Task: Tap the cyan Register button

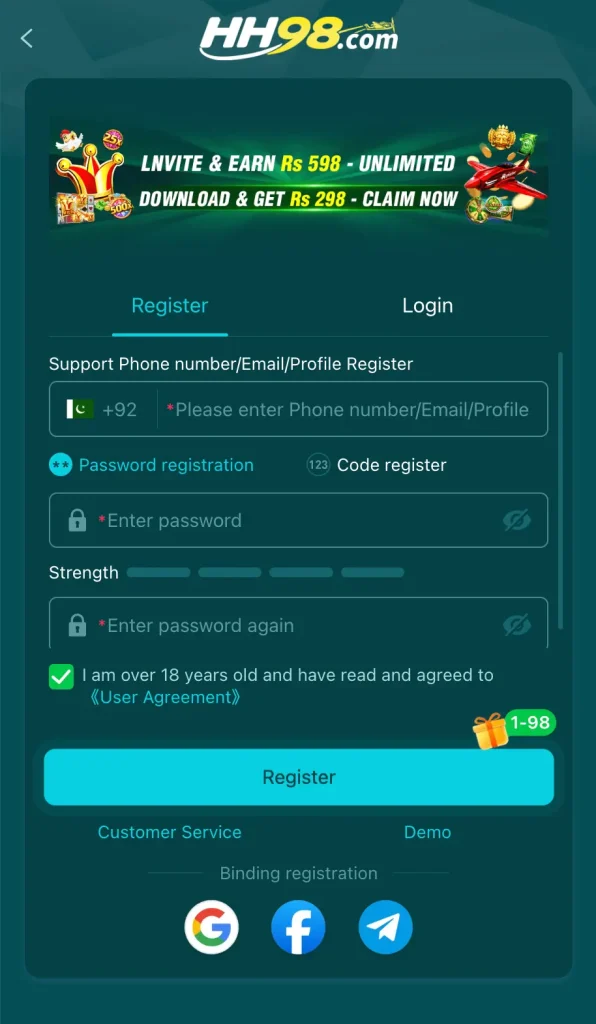Action: (298, 777)
